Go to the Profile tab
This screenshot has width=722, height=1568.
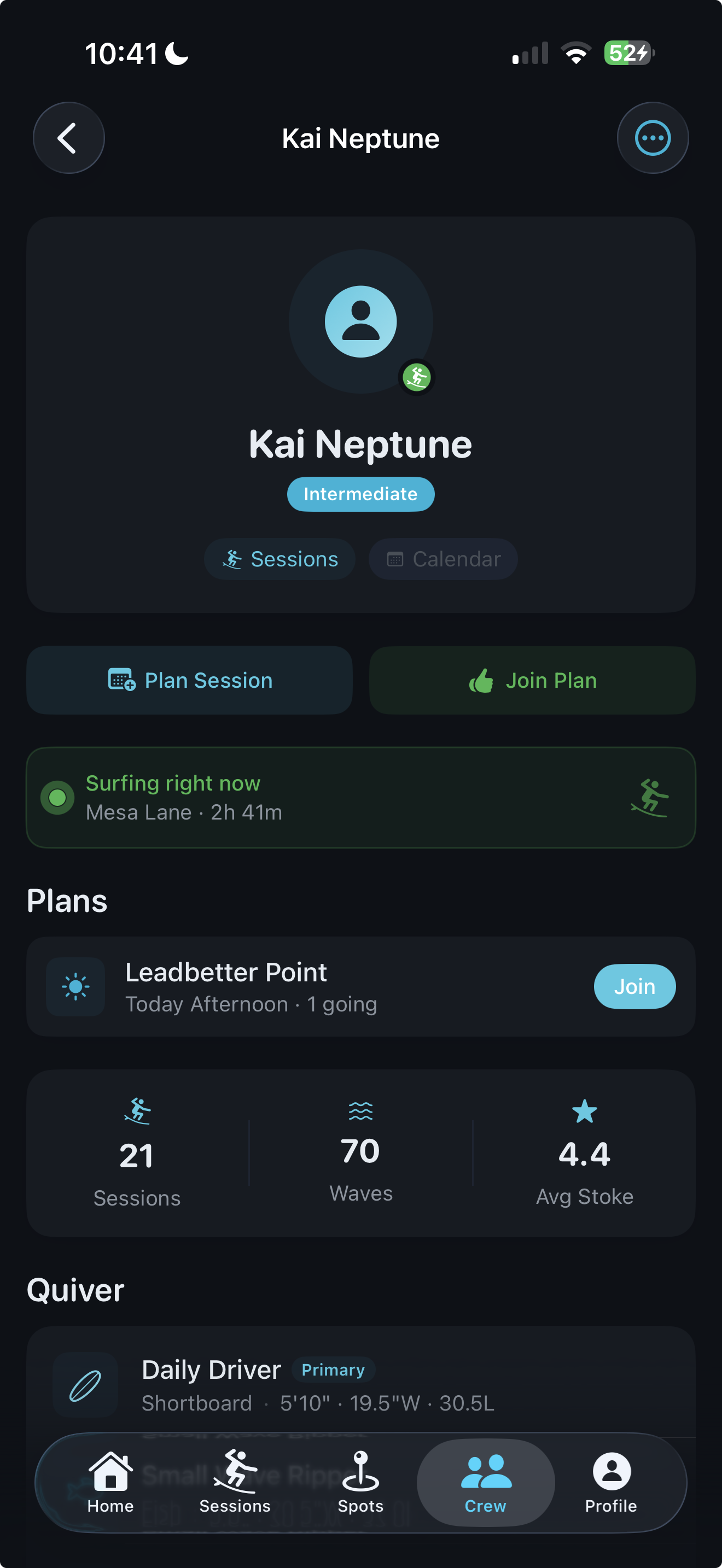tap(610, 1483)
